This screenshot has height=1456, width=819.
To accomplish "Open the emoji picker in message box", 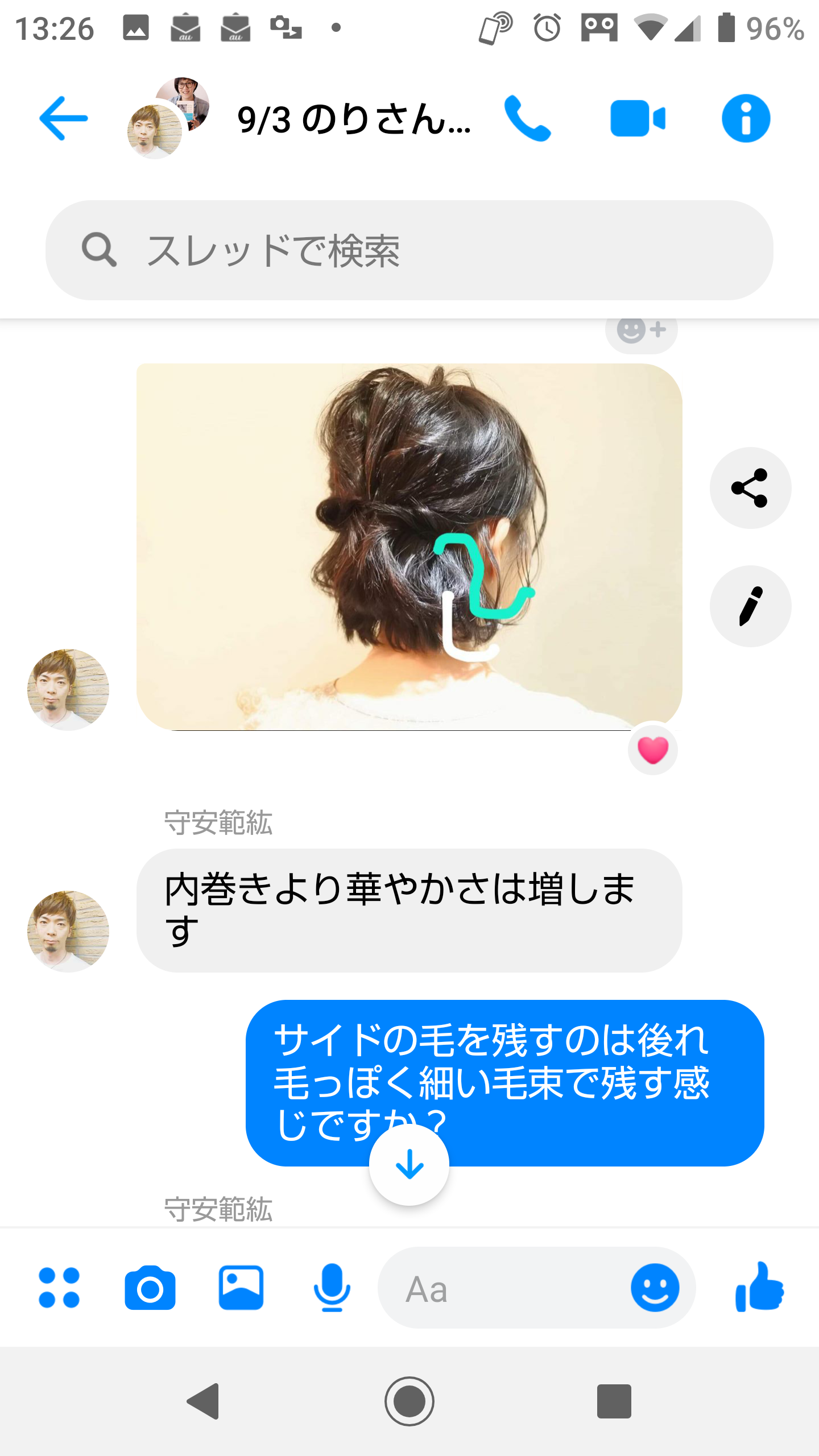I will click(655, 1288).
